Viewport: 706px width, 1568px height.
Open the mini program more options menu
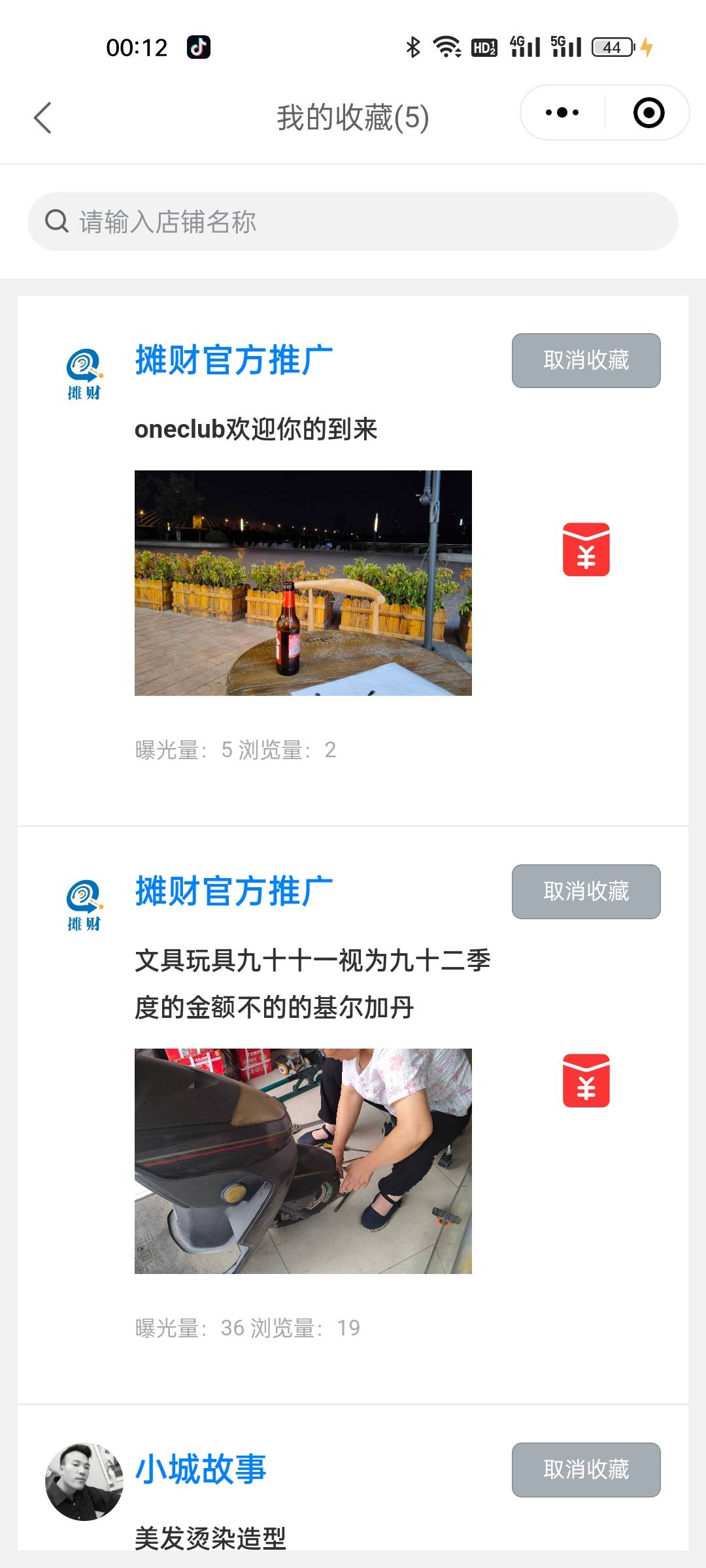pyautogui.click(x=562, y=113)
